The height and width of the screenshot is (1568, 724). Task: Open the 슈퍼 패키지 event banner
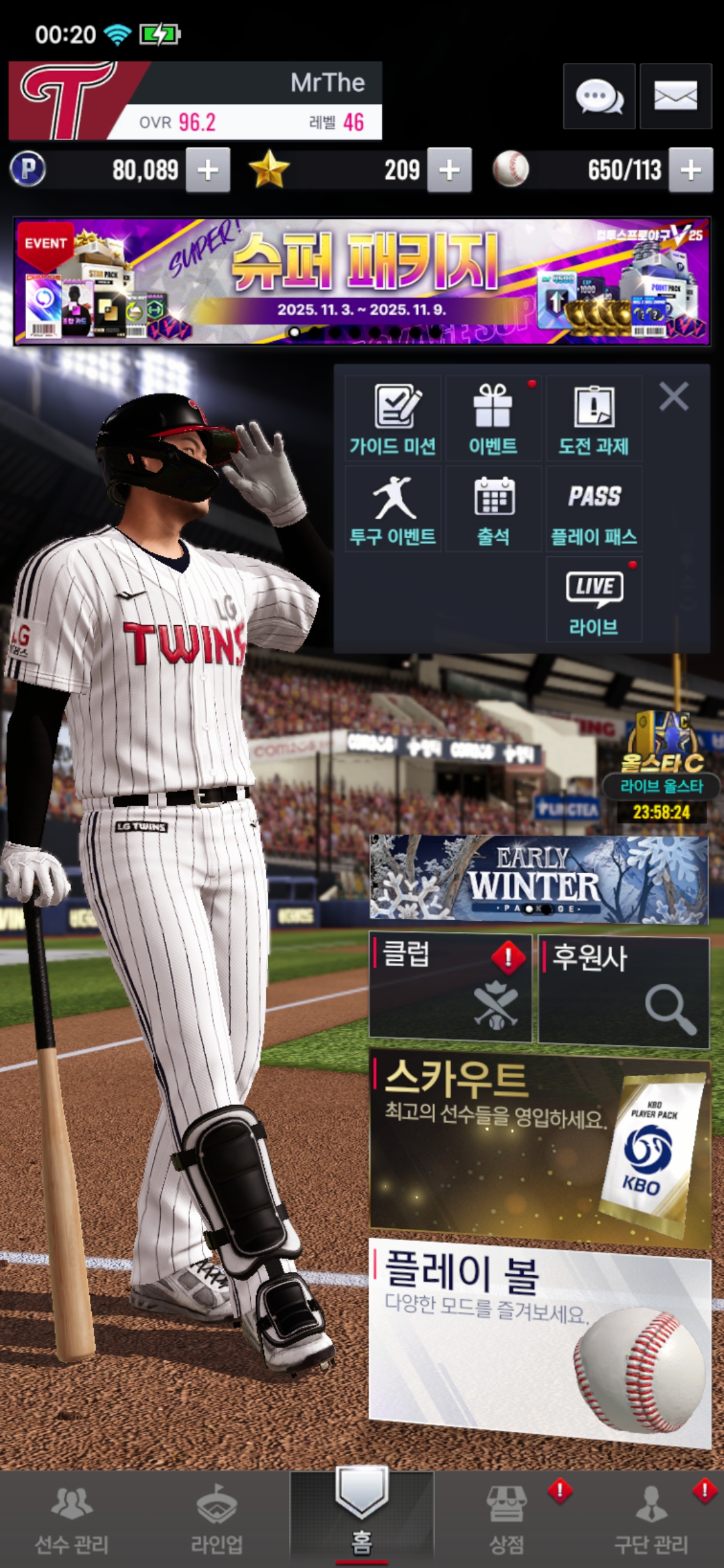[x=362, y=281]
